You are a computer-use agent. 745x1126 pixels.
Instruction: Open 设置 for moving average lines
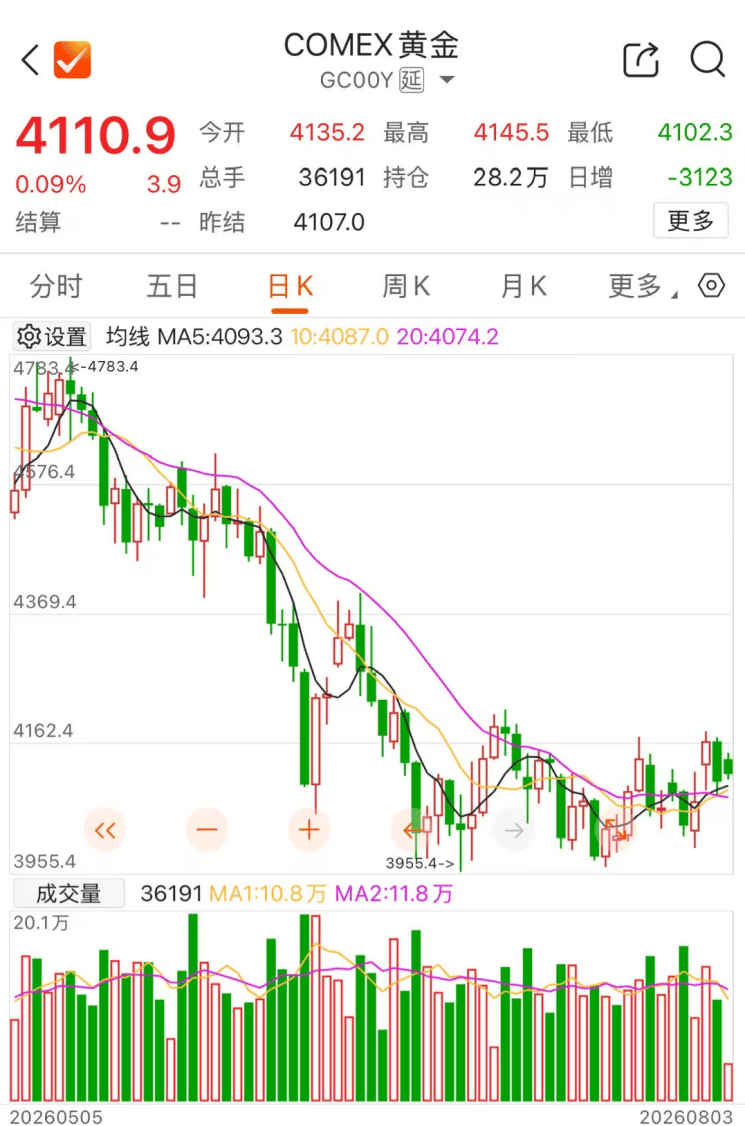pyautogui.click(x=52, y=336)
